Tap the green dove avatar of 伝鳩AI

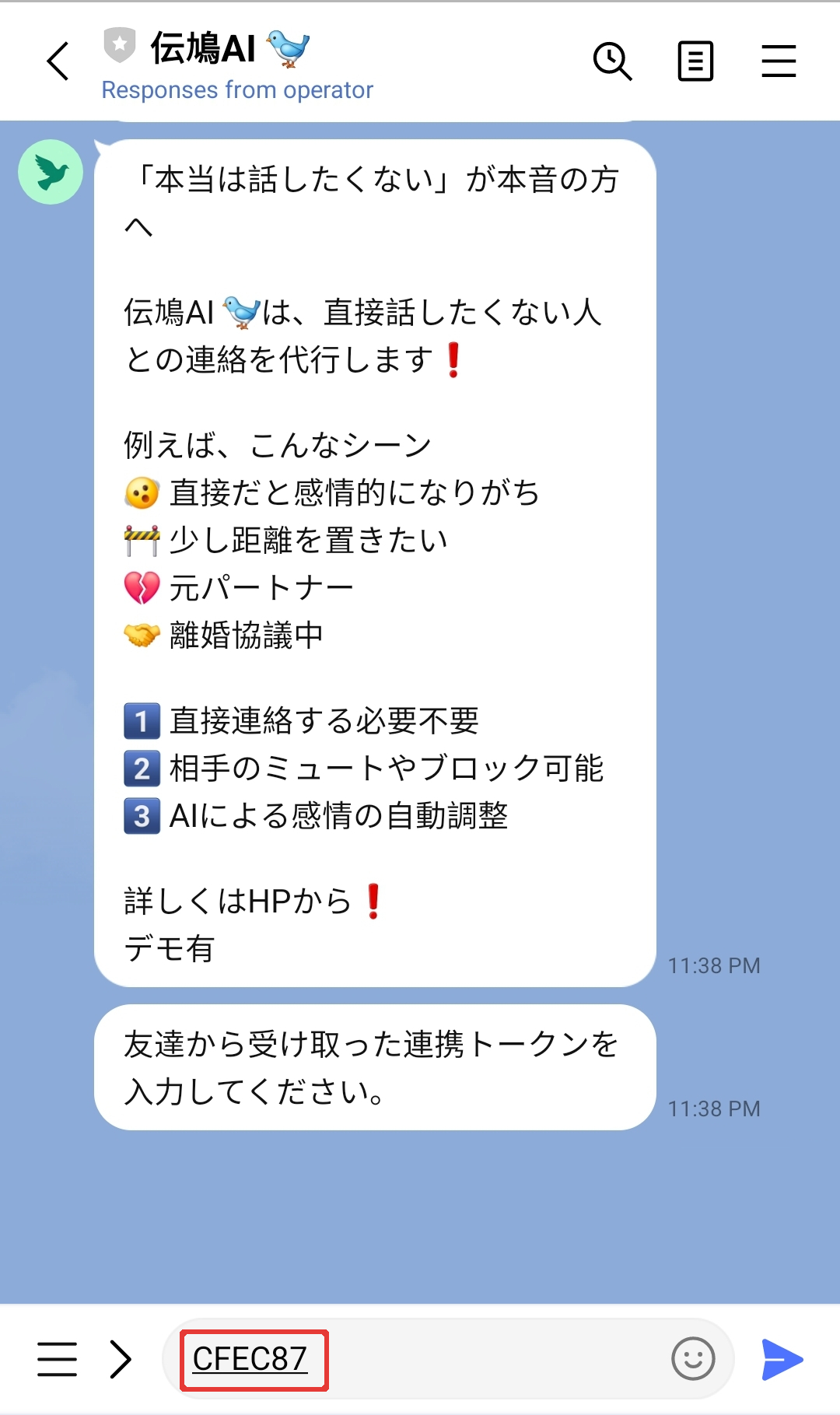point(50,173)
